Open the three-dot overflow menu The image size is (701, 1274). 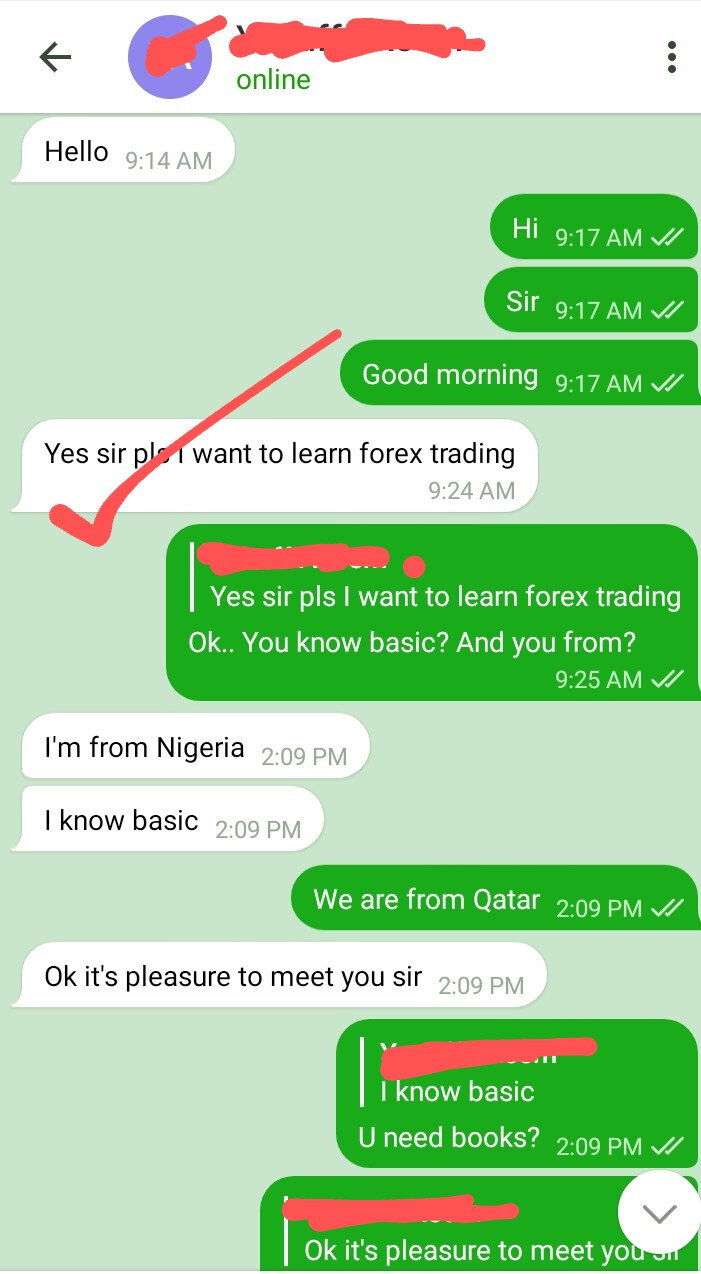[672, 57]
